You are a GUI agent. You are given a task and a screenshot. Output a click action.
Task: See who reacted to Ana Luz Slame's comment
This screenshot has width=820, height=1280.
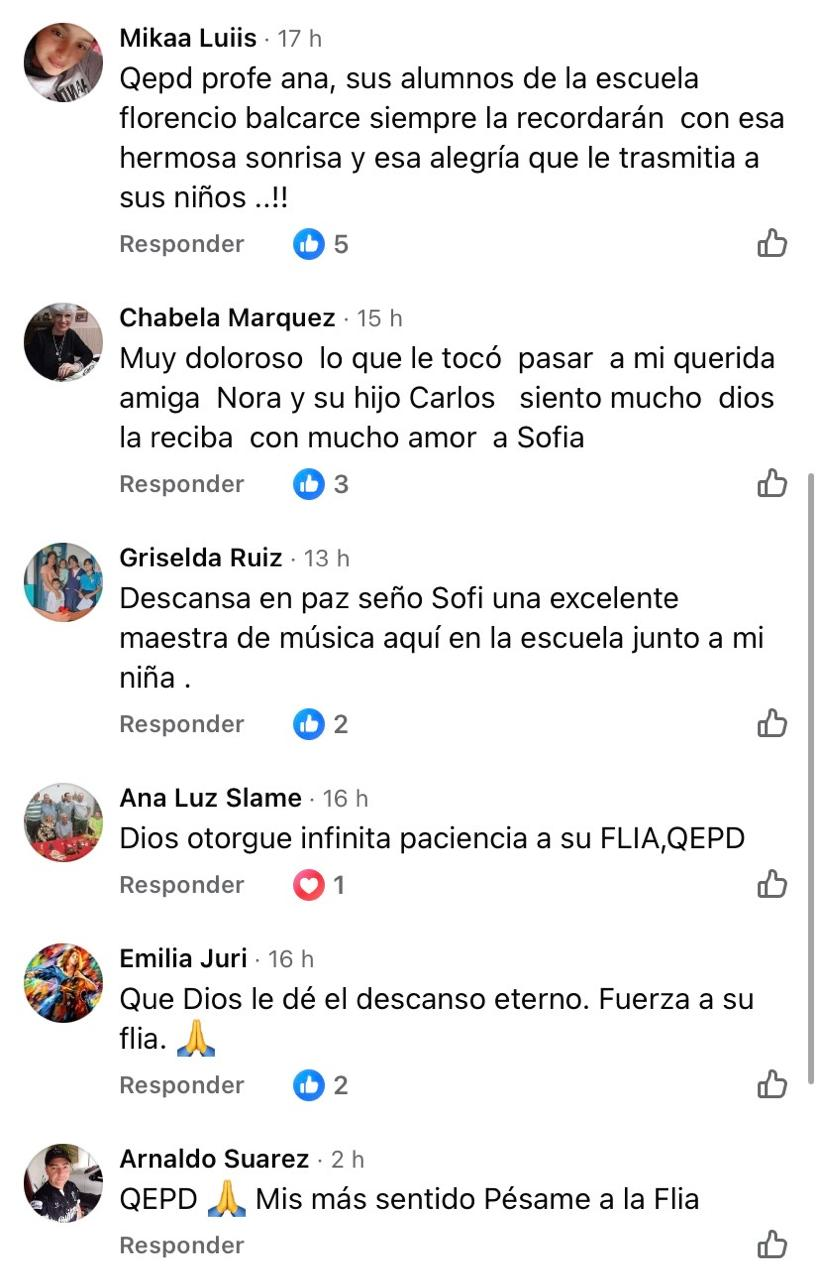320,885
